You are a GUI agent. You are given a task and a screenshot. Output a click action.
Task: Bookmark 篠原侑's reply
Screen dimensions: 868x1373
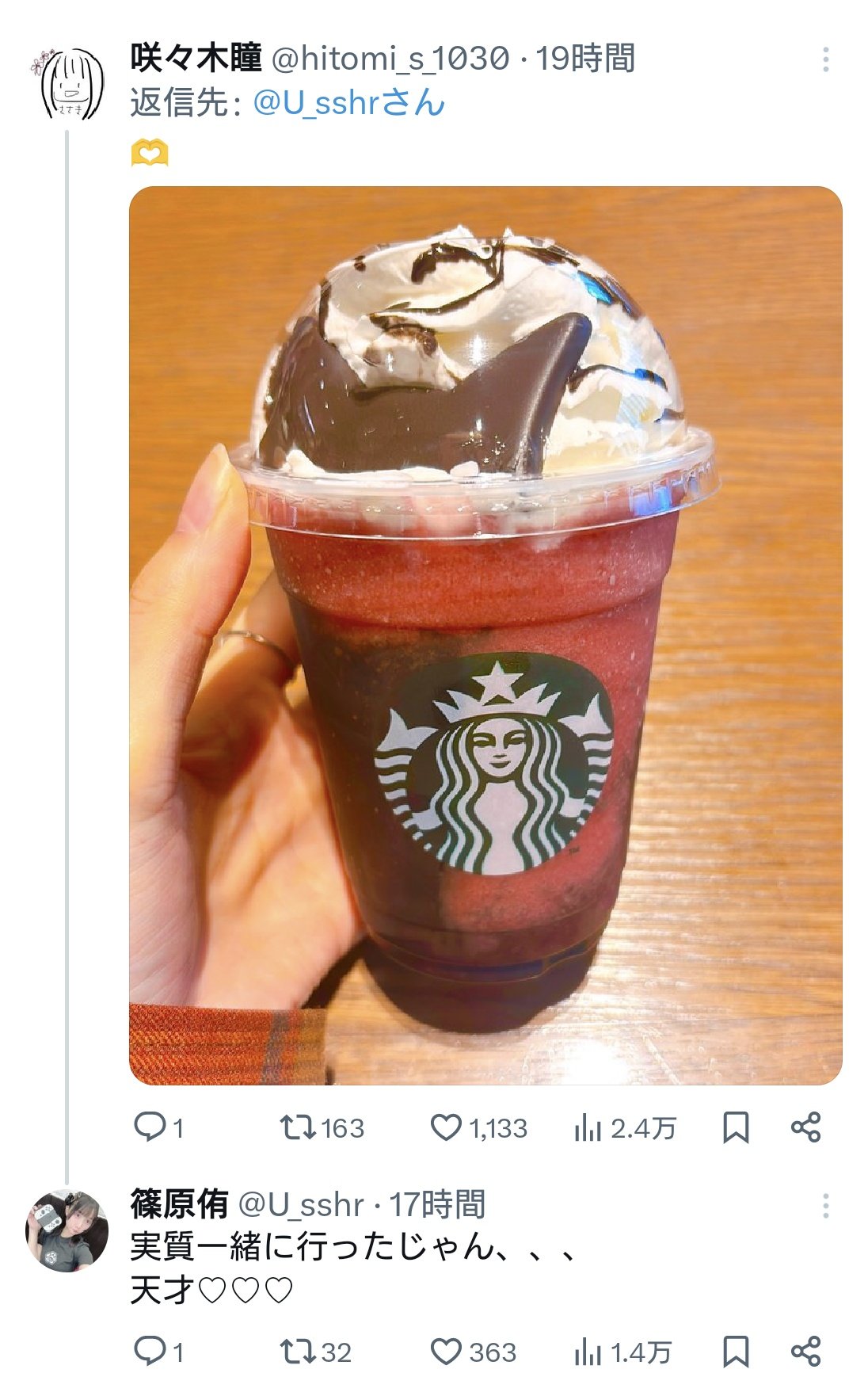736,1351
